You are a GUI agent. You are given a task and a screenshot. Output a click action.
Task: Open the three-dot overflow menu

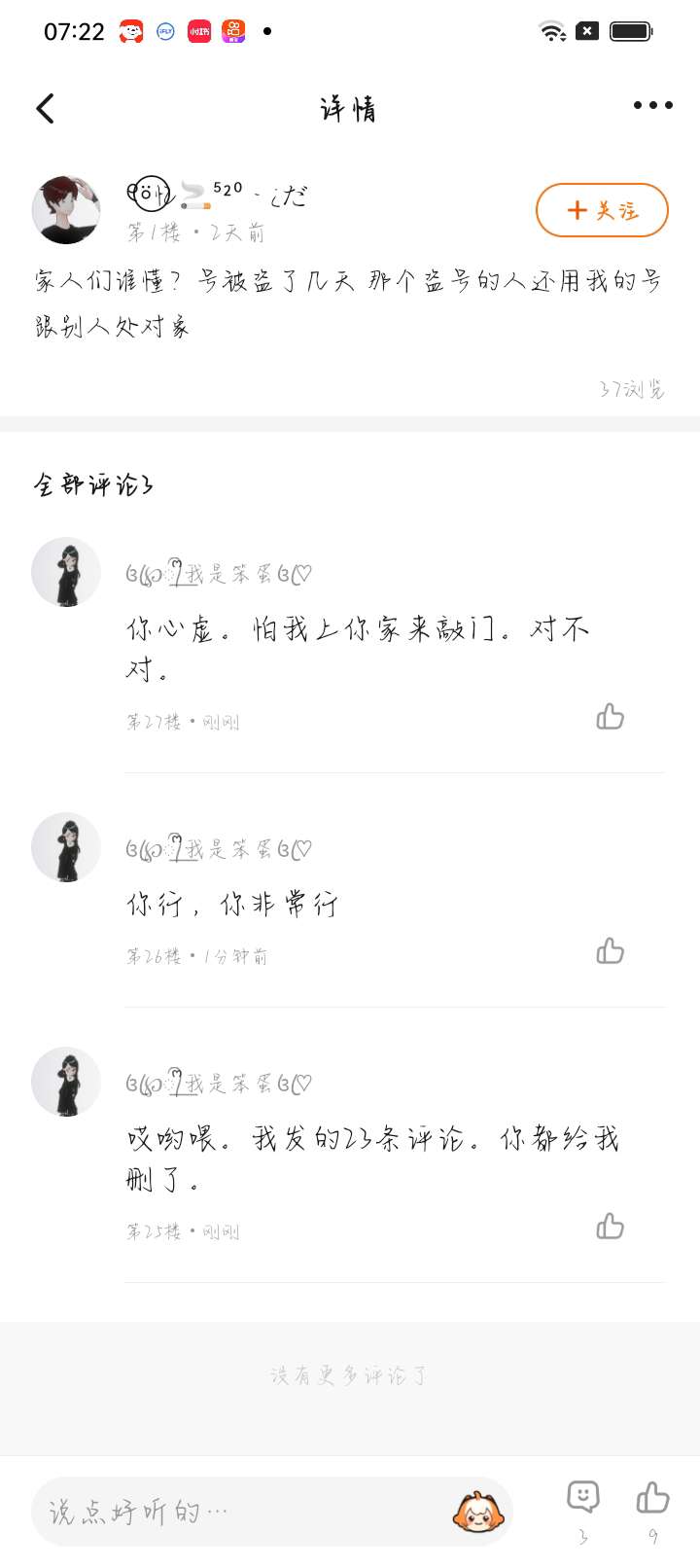652,105
